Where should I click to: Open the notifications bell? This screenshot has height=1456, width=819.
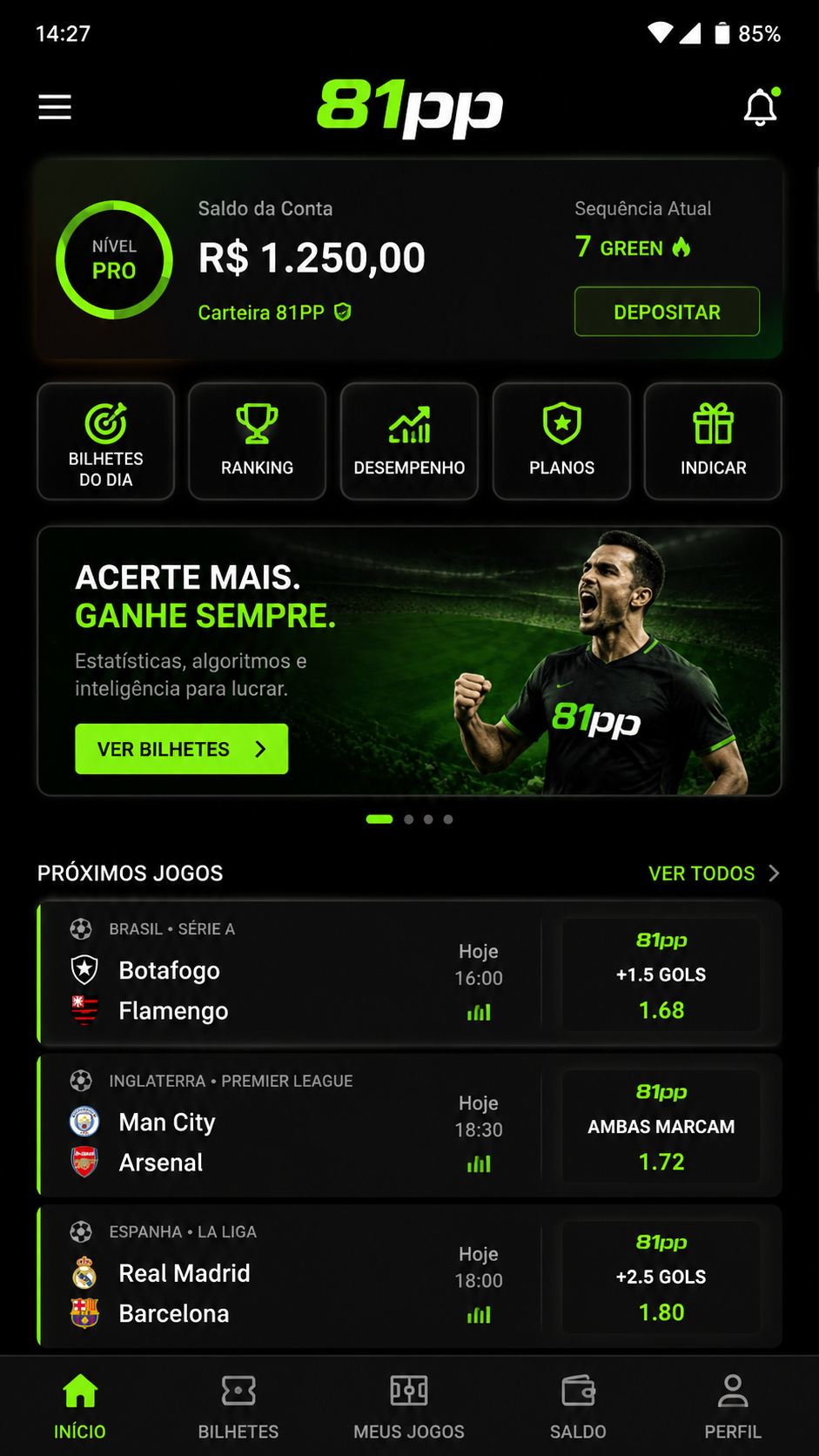point(761,107)
